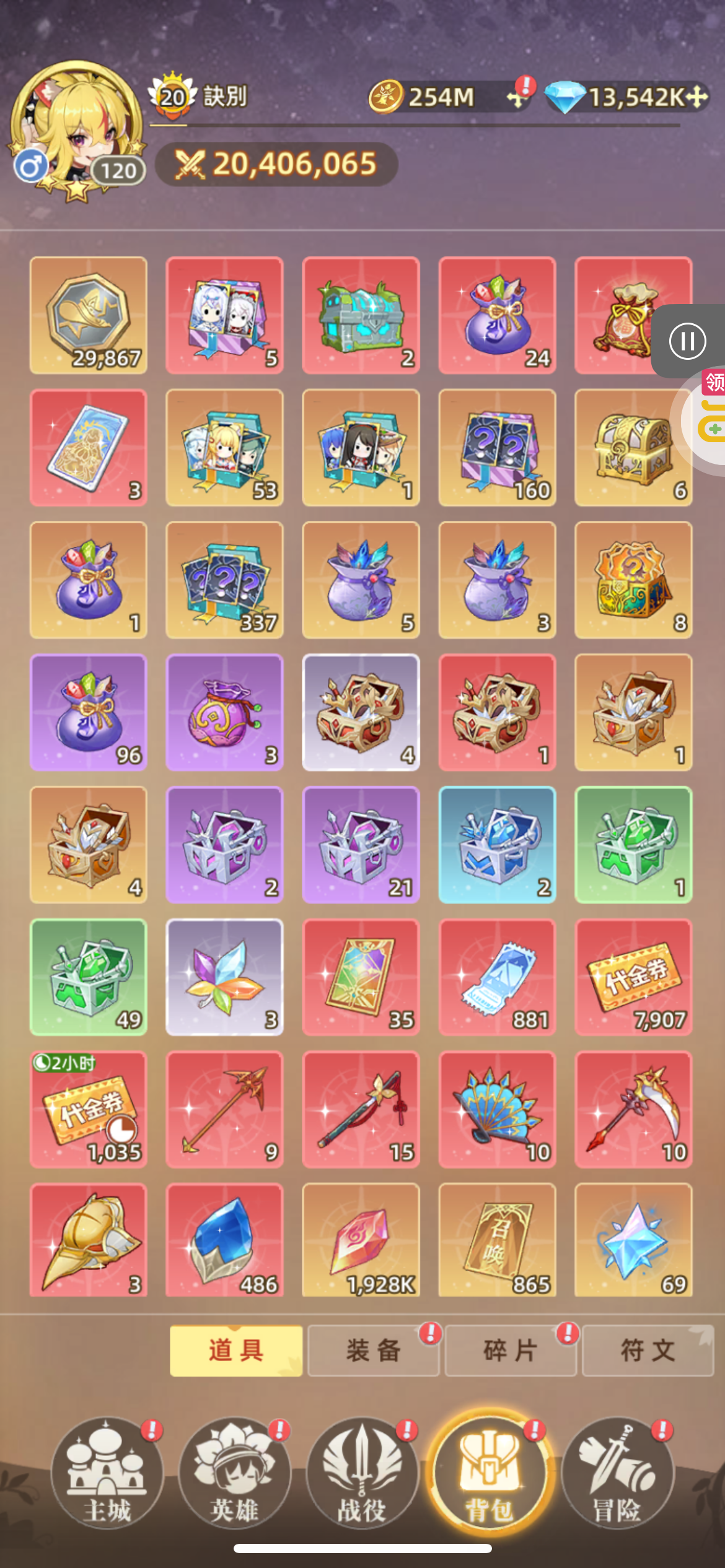Select the golden treasure chest with 6
Viewport: 725px width, 1568px height.
click(633, 447)
